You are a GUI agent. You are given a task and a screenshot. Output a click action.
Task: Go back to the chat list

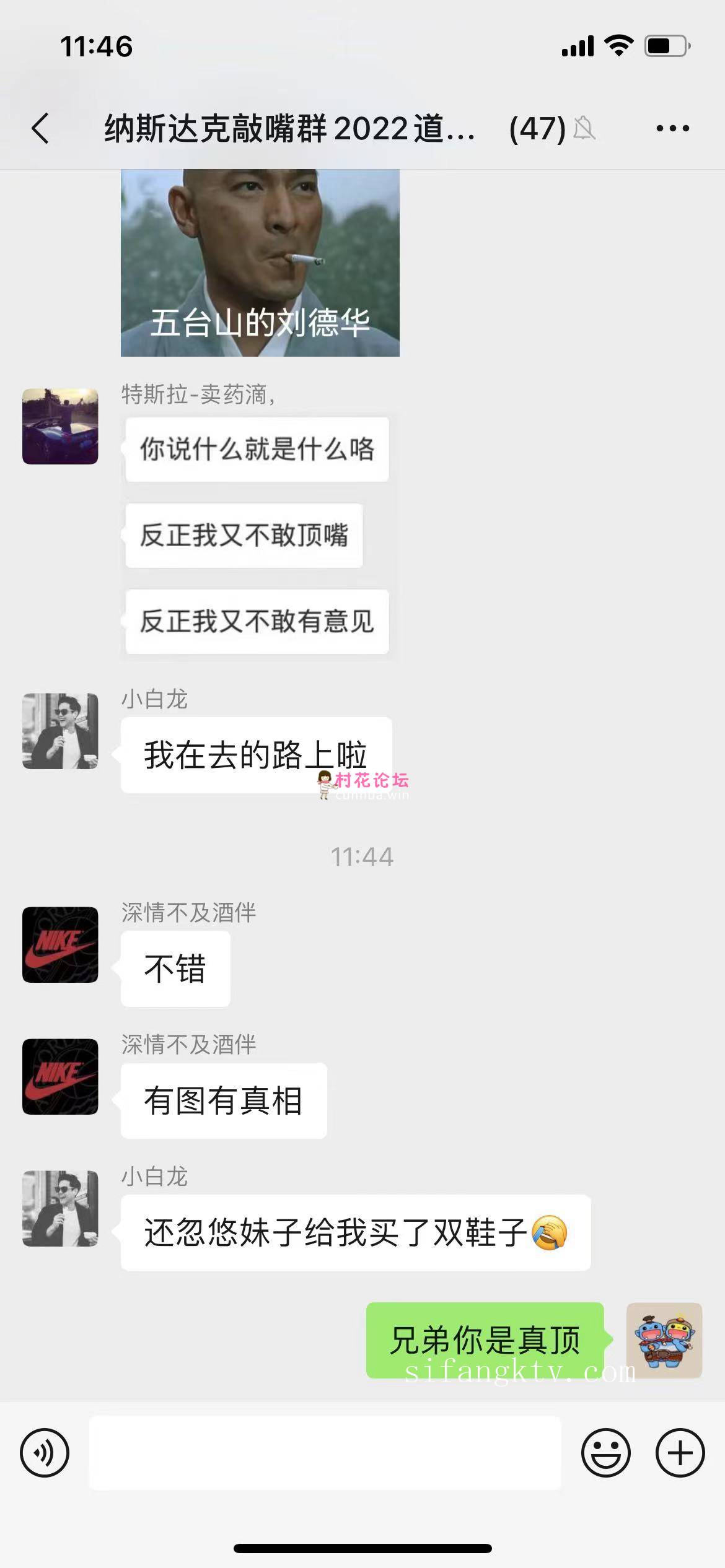(x=41, y=129)
